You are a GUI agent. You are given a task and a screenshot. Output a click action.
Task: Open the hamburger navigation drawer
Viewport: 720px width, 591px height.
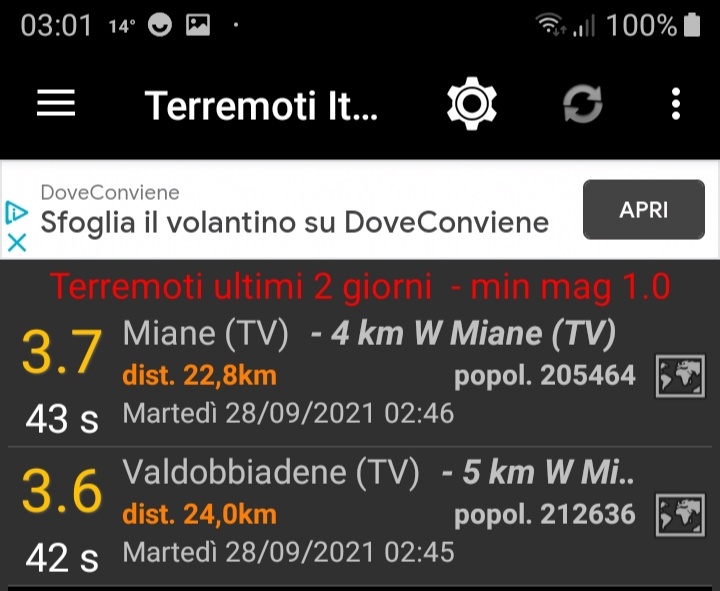(x=56, y=104)
